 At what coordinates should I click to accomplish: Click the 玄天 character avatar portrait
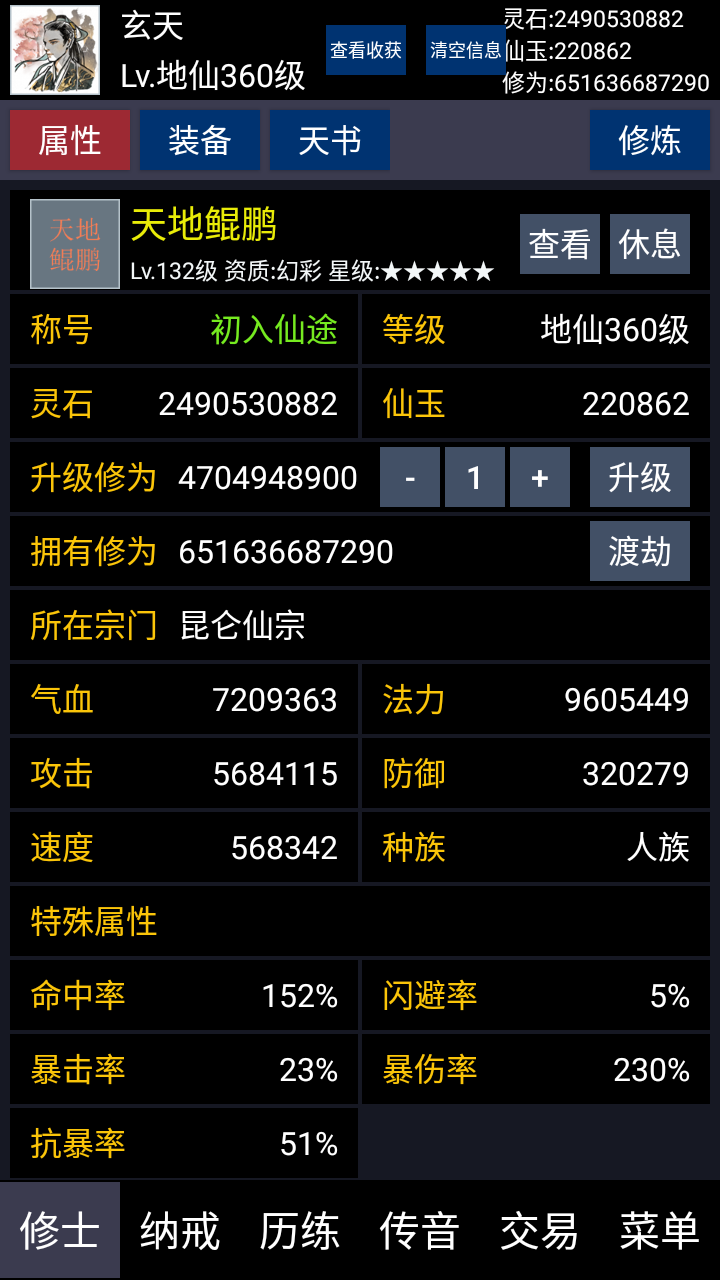[55, 52]
